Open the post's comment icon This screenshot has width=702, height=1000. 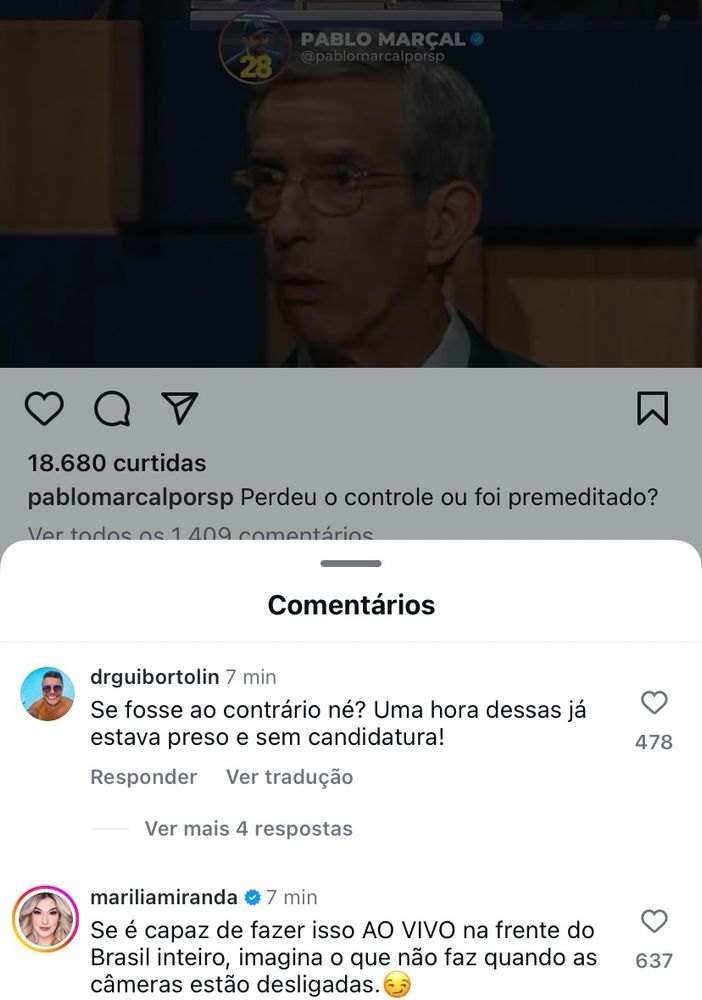112,408
